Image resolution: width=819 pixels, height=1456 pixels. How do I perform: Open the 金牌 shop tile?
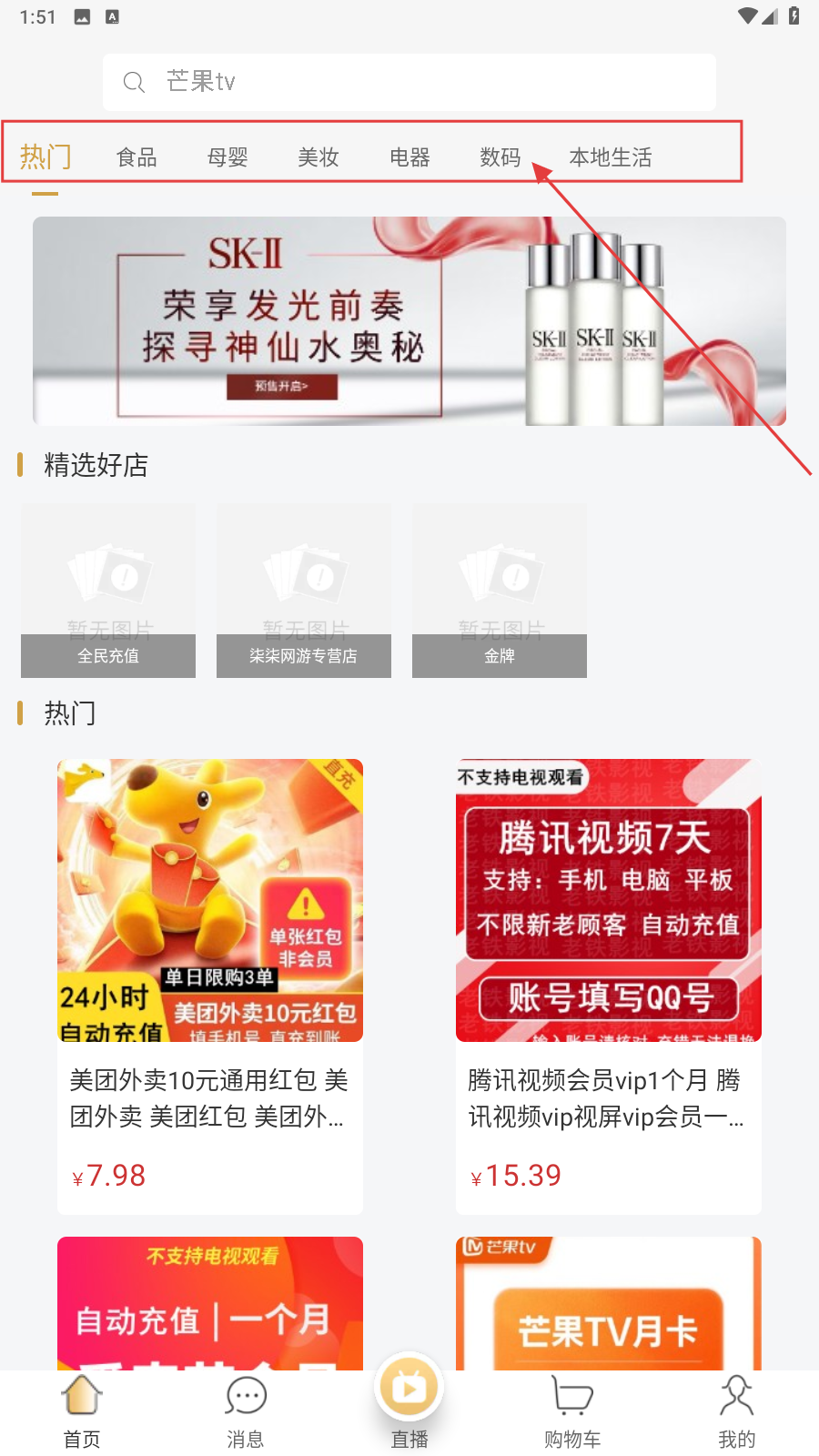point(500,591)
